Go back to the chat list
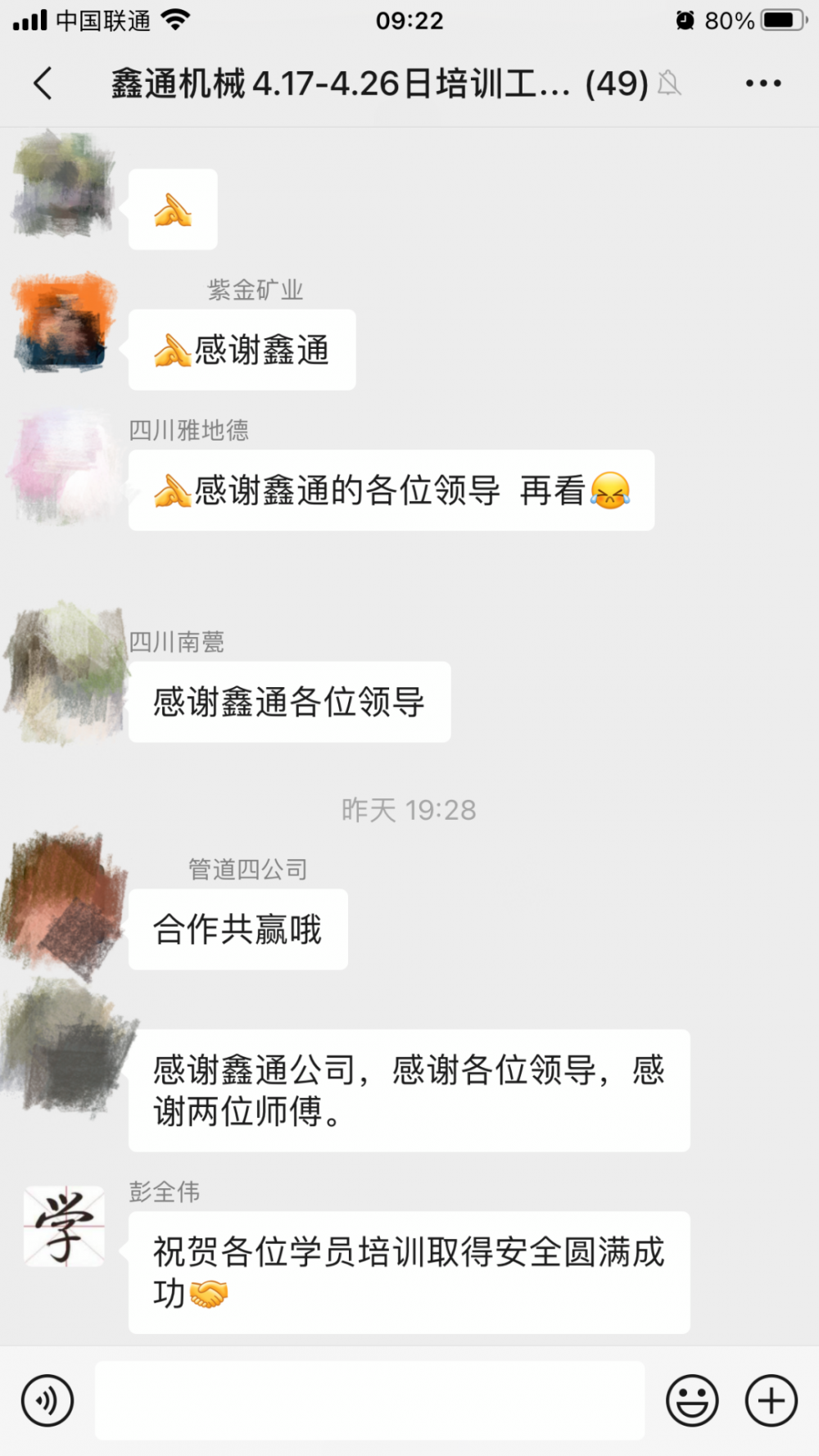Viewport: 819px width, 1456px height. 43,84
